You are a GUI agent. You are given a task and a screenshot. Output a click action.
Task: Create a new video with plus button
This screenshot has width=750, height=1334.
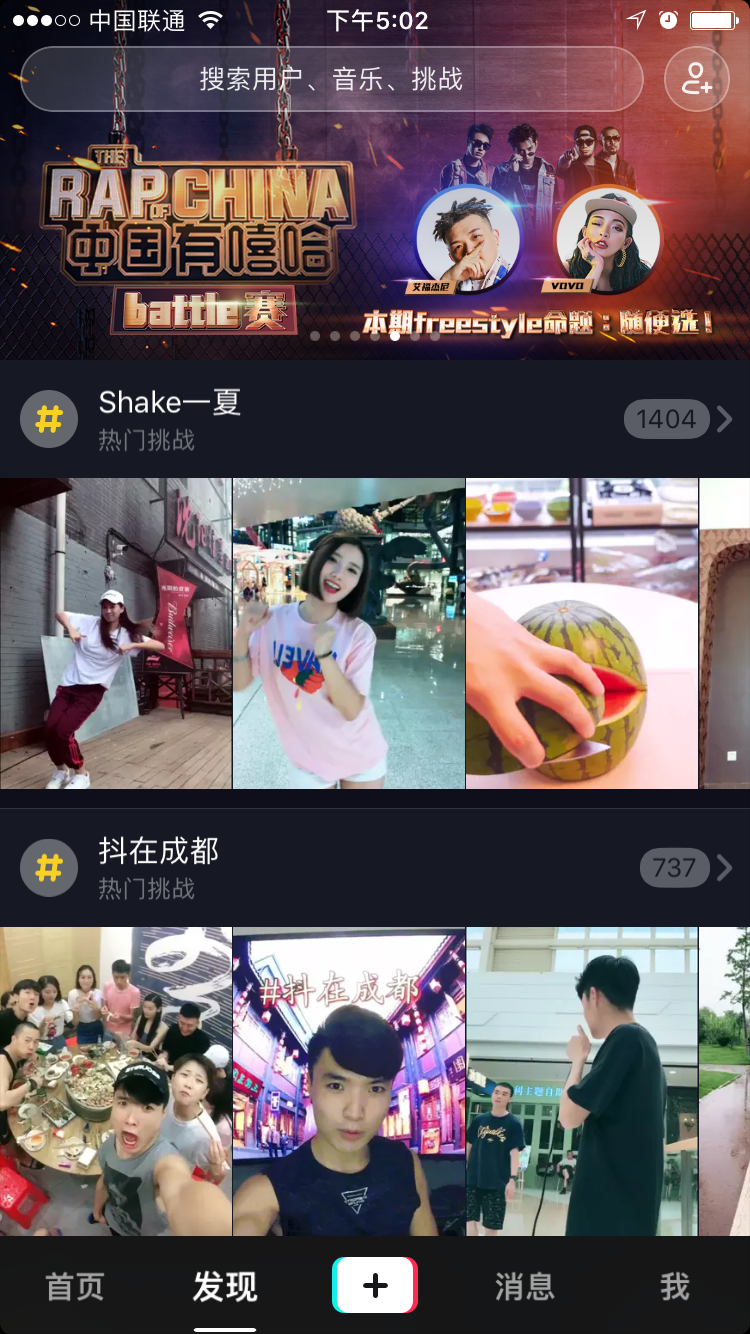coord(375,1285)
